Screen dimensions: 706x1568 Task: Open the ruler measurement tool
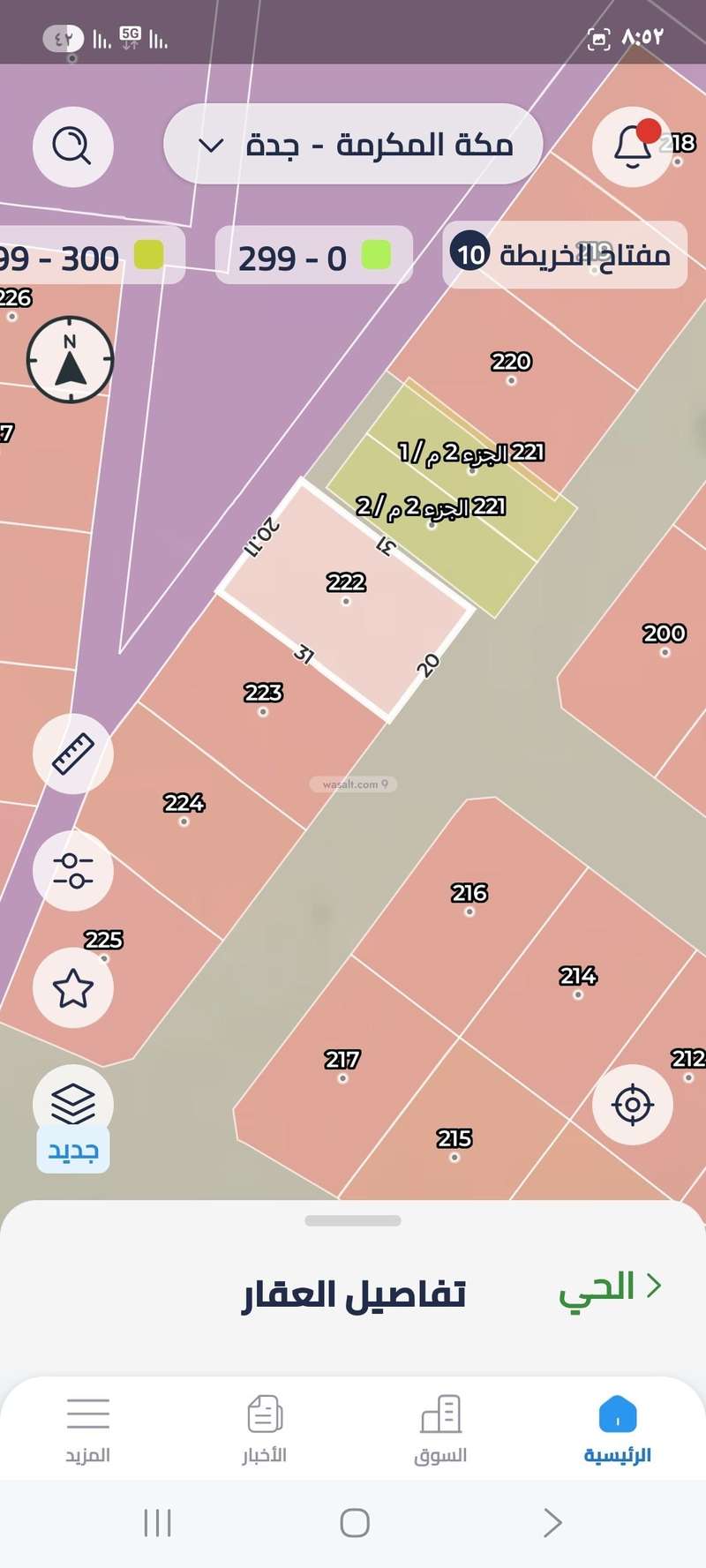(x=73, y=754)
